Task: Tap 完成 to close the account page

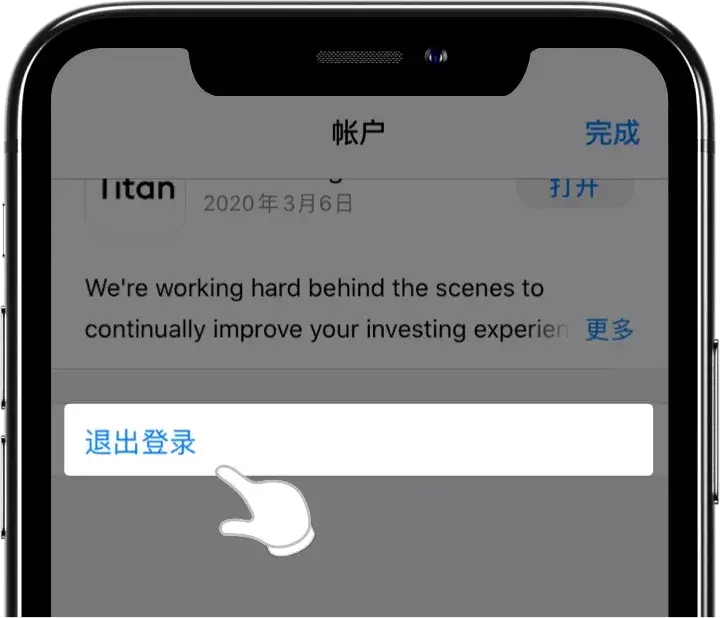Action: click(611, 133)
